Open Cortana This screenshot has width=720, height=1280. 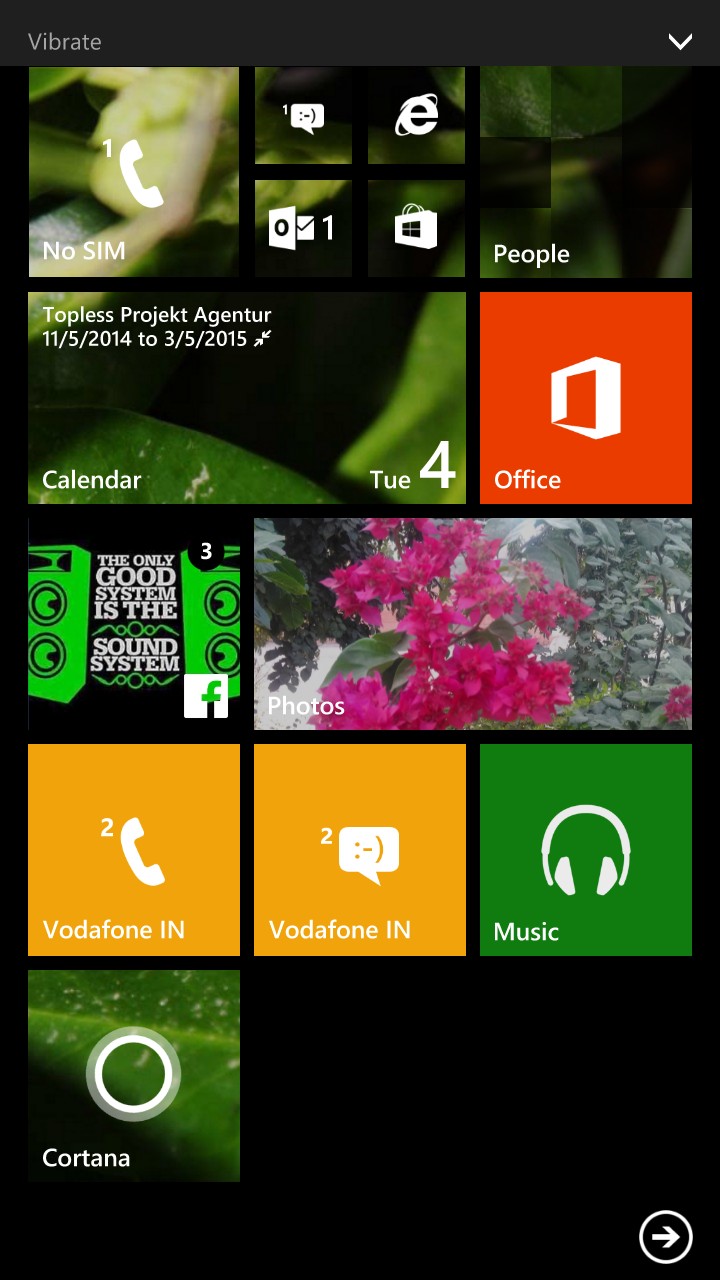[x=134, y=1076]
